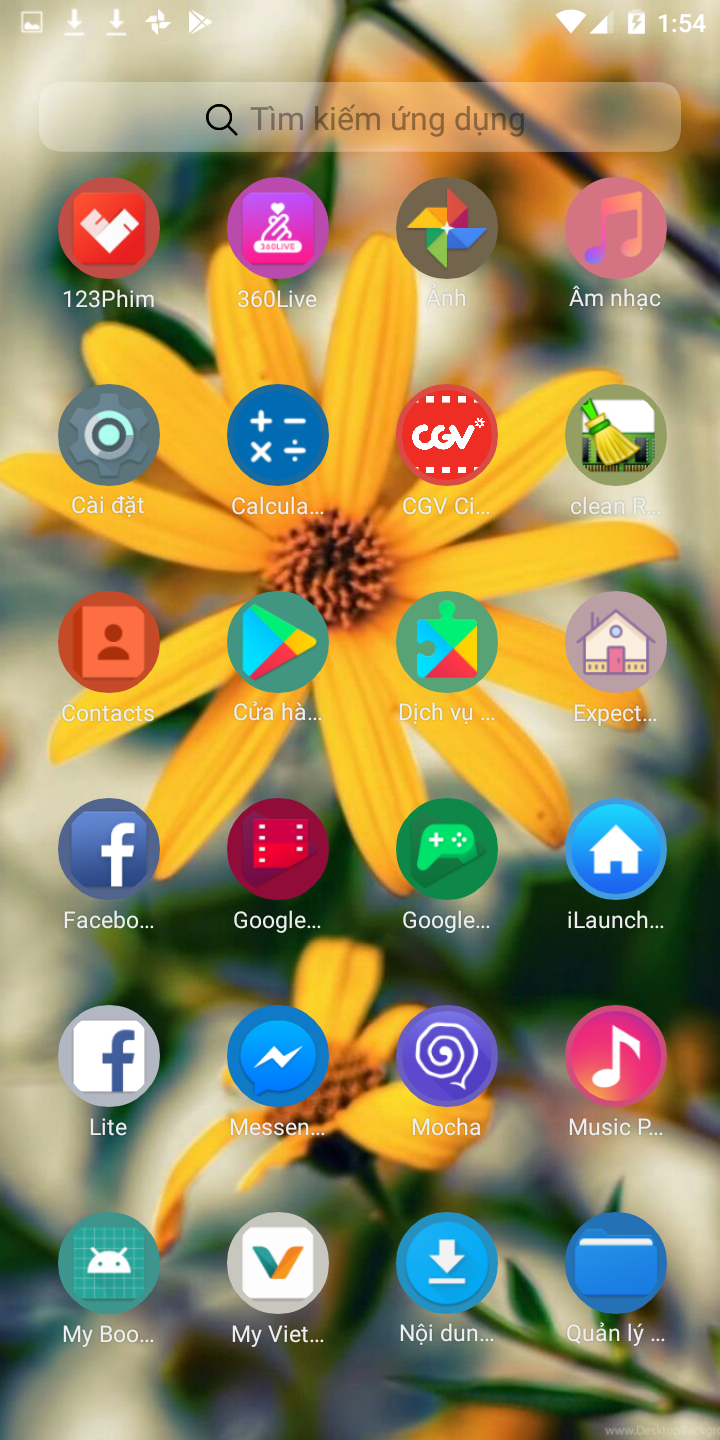
Task: Open the Contacts app
Action: (109, 643)
